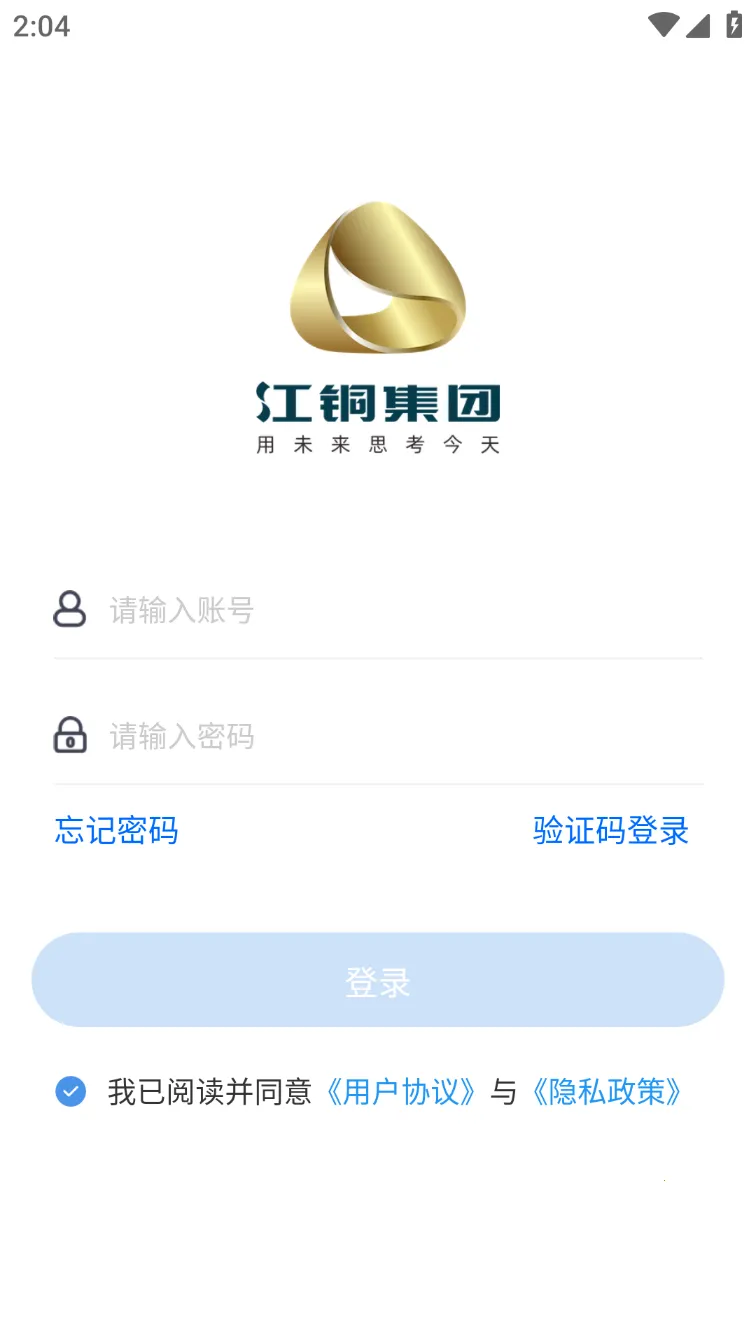This screenshot has height=1344, width=756.
Task: Click the clock showing 2:04
Action: [x=42, y=26]
